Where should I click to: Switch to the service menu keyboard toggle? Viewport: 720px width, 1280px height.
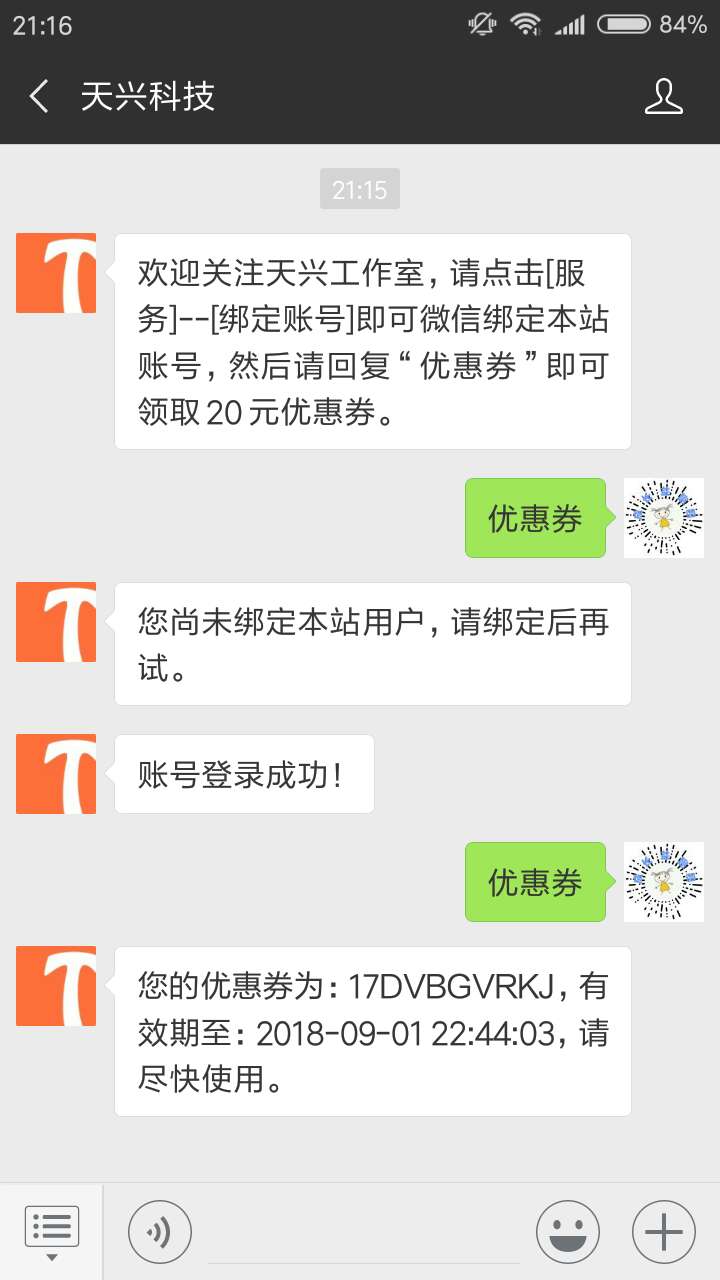(51, 1232)
